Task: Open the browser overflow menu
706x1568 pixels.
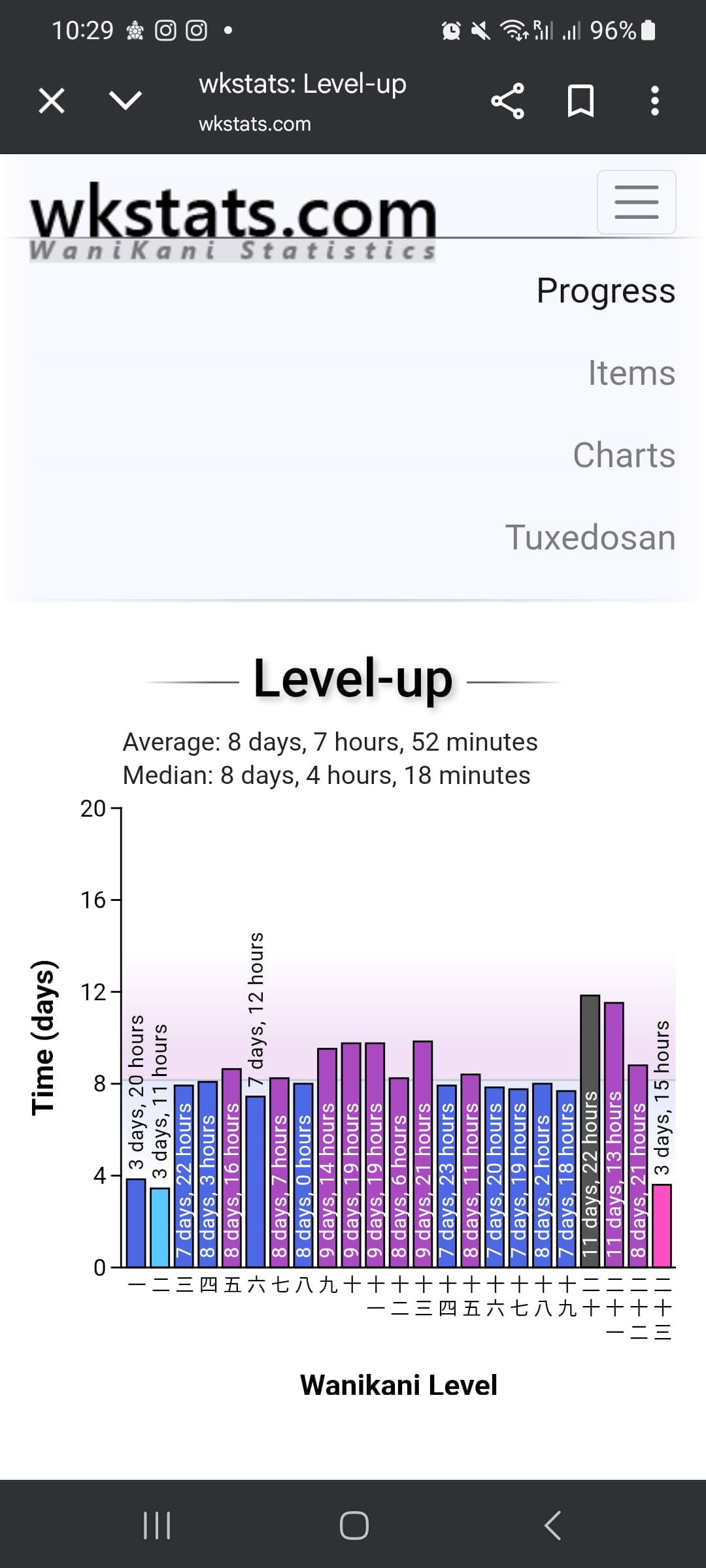Action: tap(654, 101)
